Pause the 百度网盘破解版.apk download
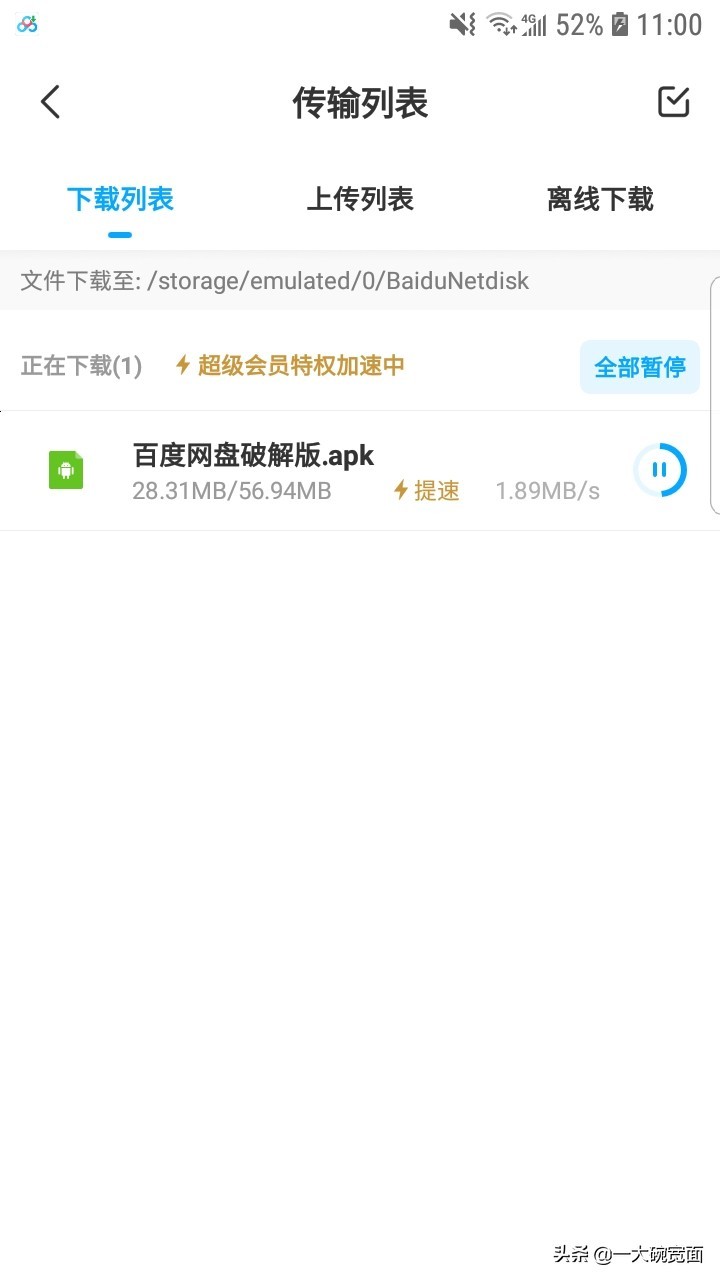720x1280 pixels. (659, 470)
